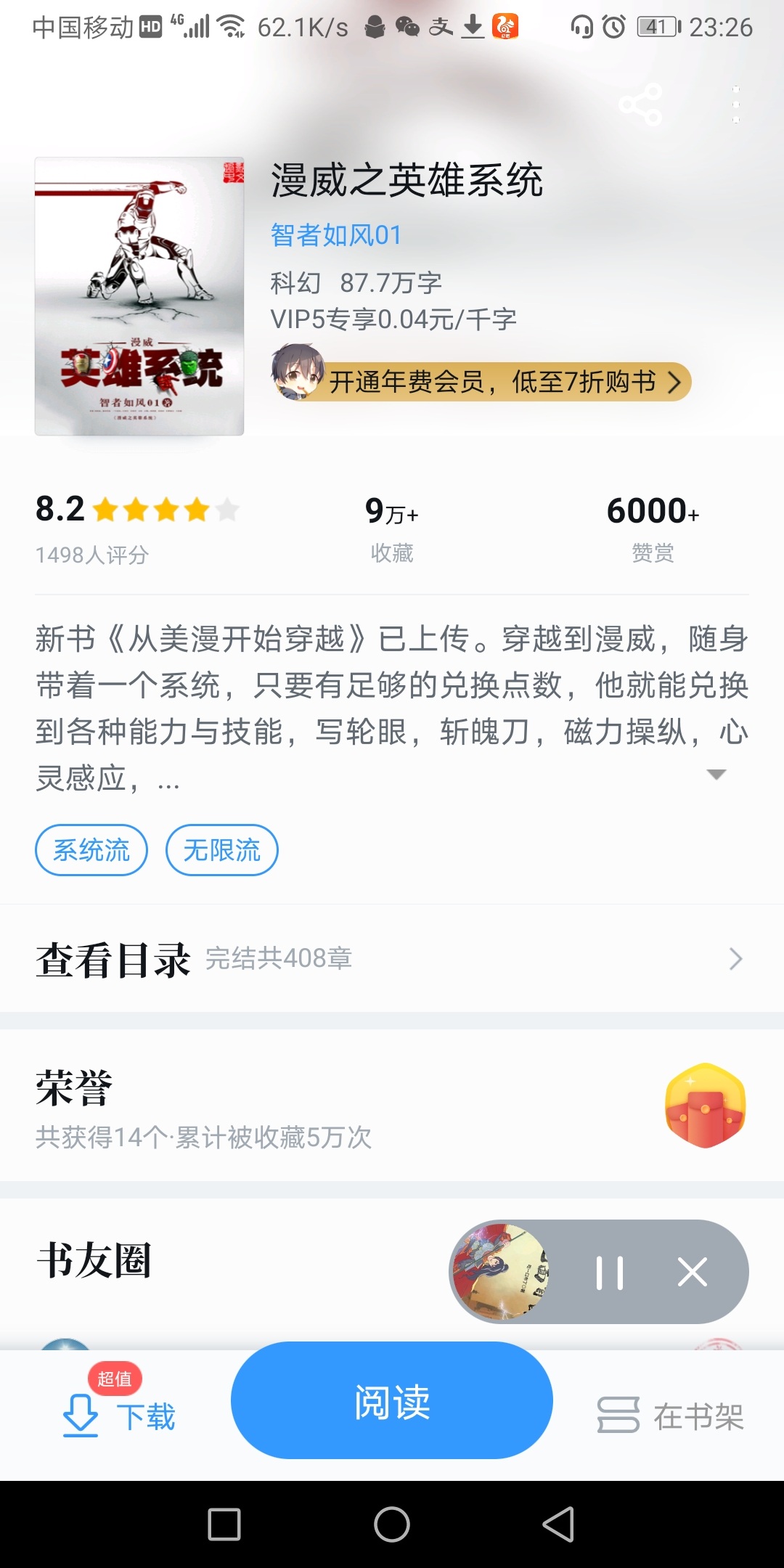Start reading with 阅读 button
784x1568 pixels.
tap(392, 1400)
